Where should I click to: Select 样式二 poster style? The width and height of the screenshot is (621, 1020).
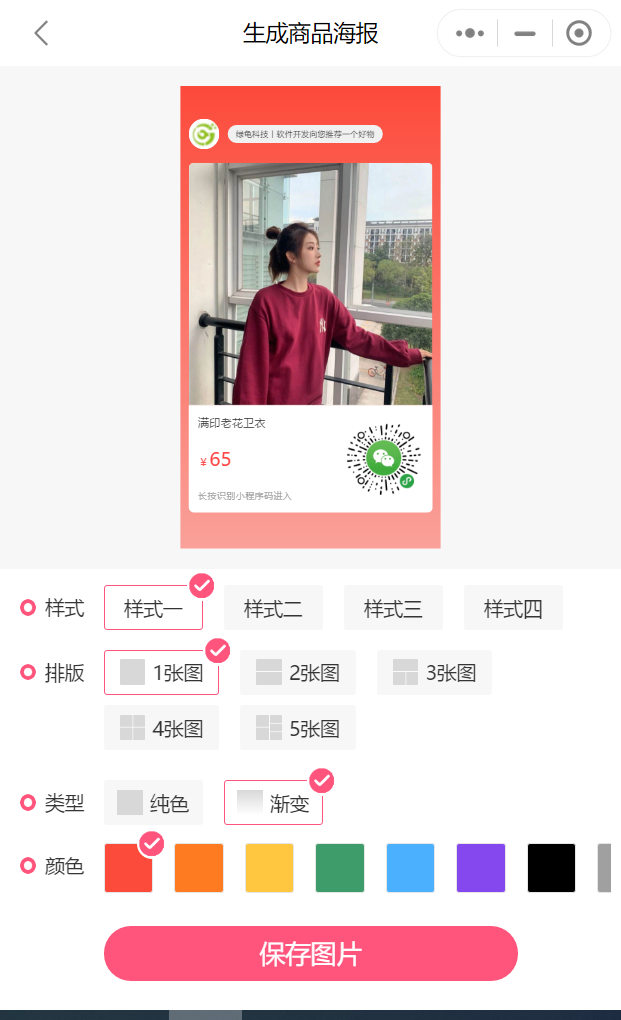coord(273,608)
